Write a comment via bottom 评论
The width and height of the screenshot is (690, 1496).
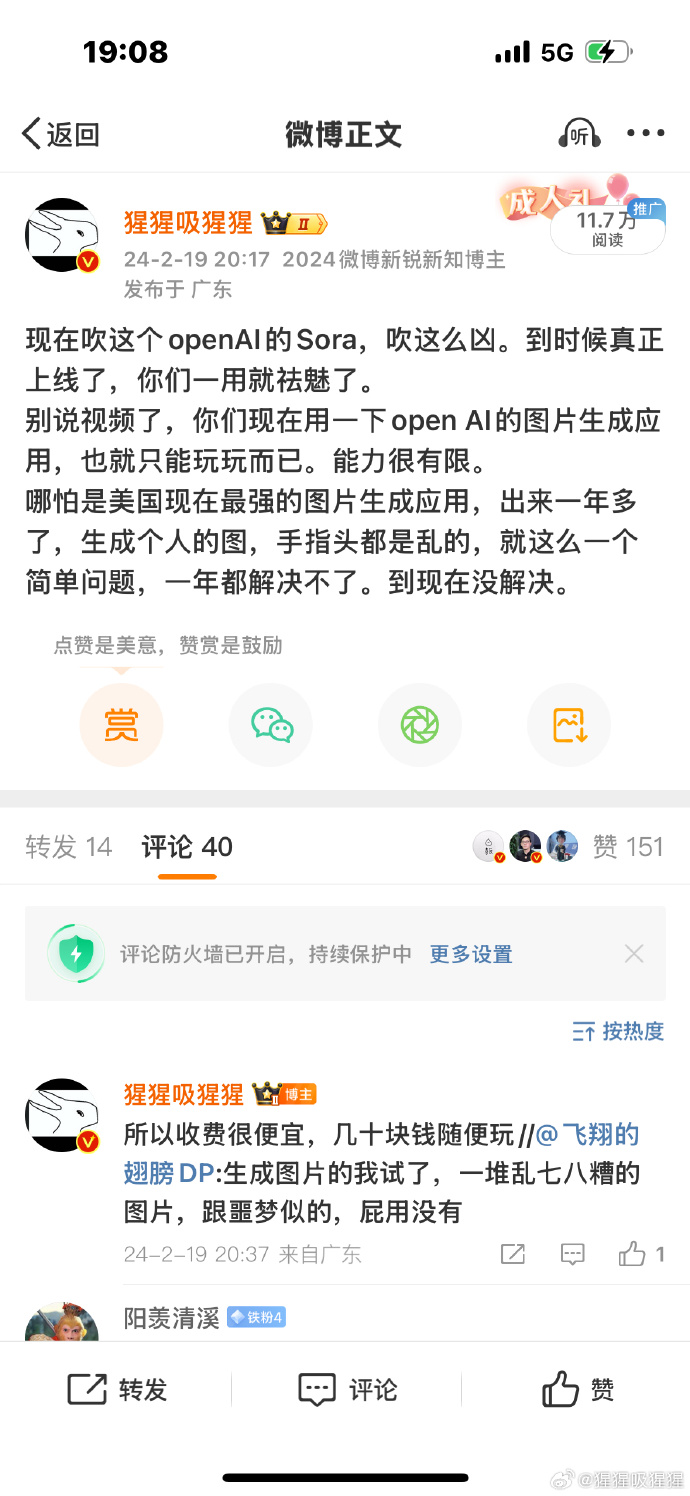pyautogui.click(x=347, y=1390)
